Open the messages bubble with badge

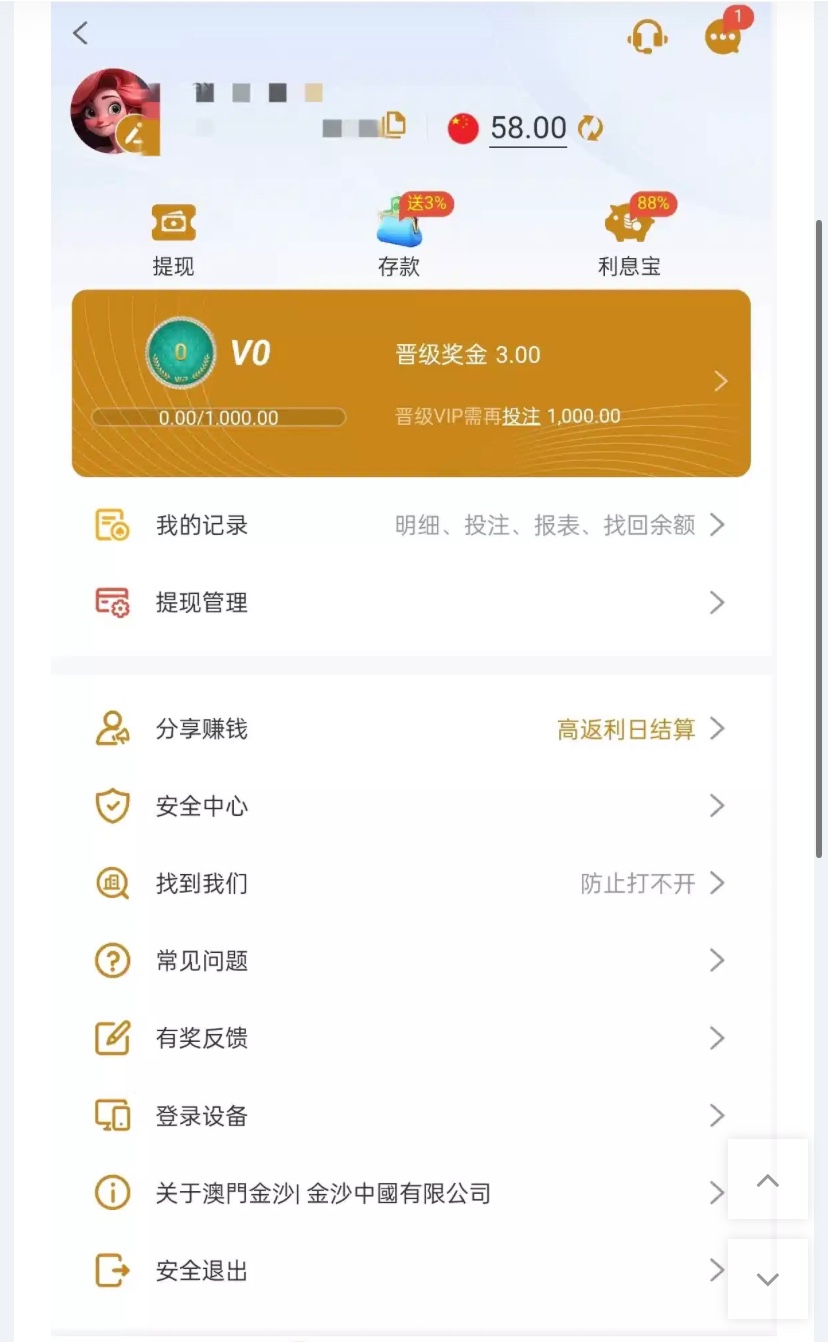[x=722, y=37]
